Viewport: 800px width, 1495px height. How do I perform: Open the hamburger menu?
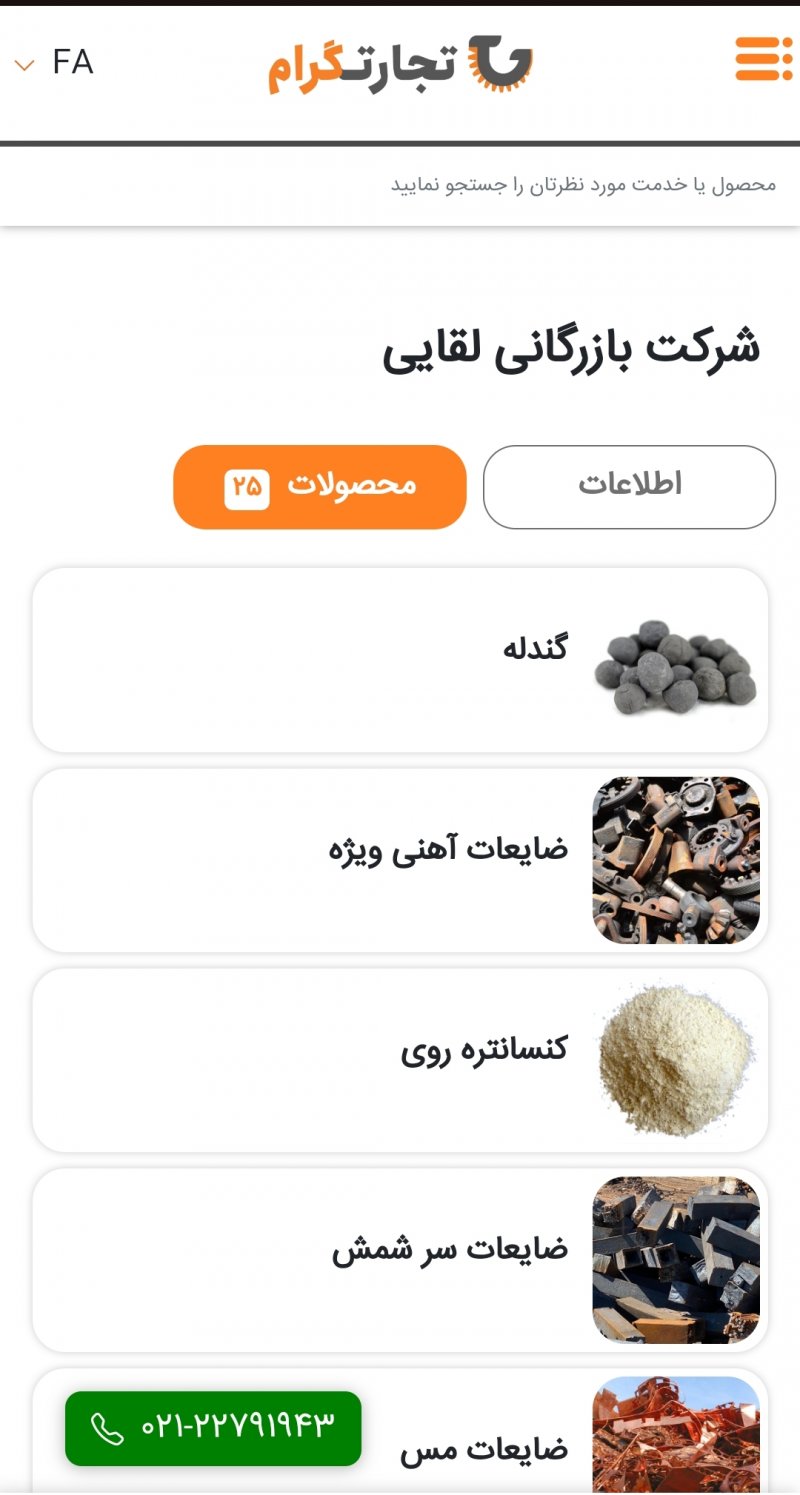click(x=763, y=59)
